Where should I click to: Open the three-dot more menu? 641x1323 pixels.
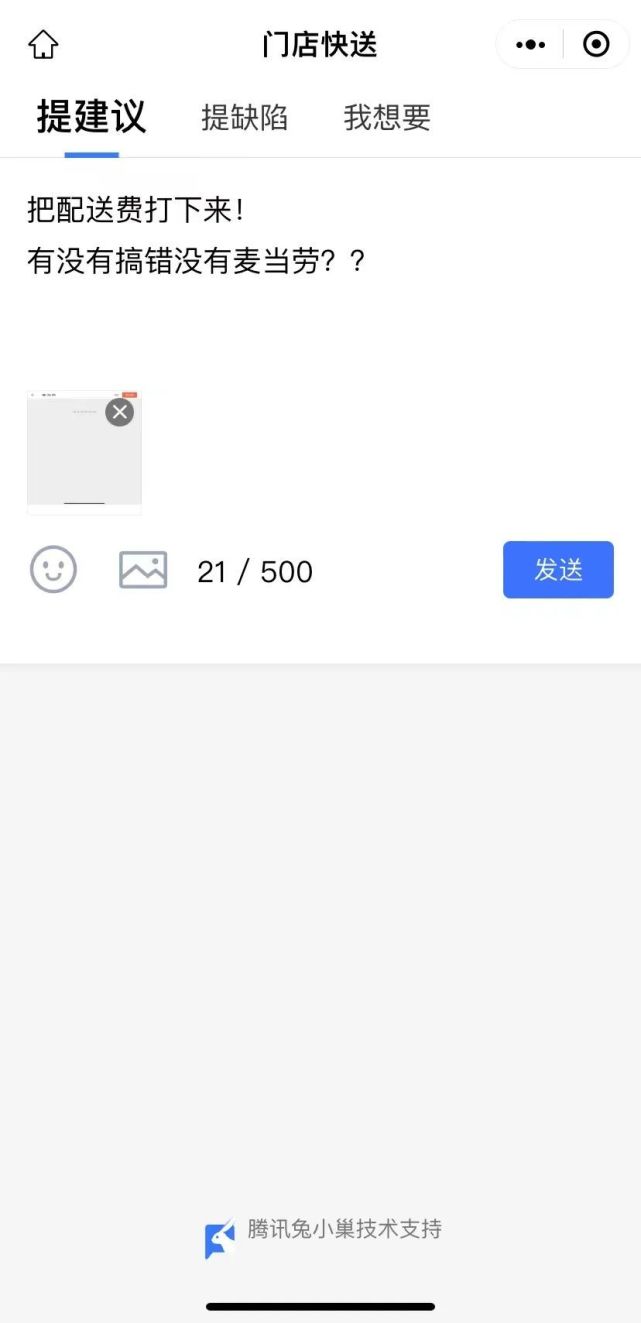(530, 45)
